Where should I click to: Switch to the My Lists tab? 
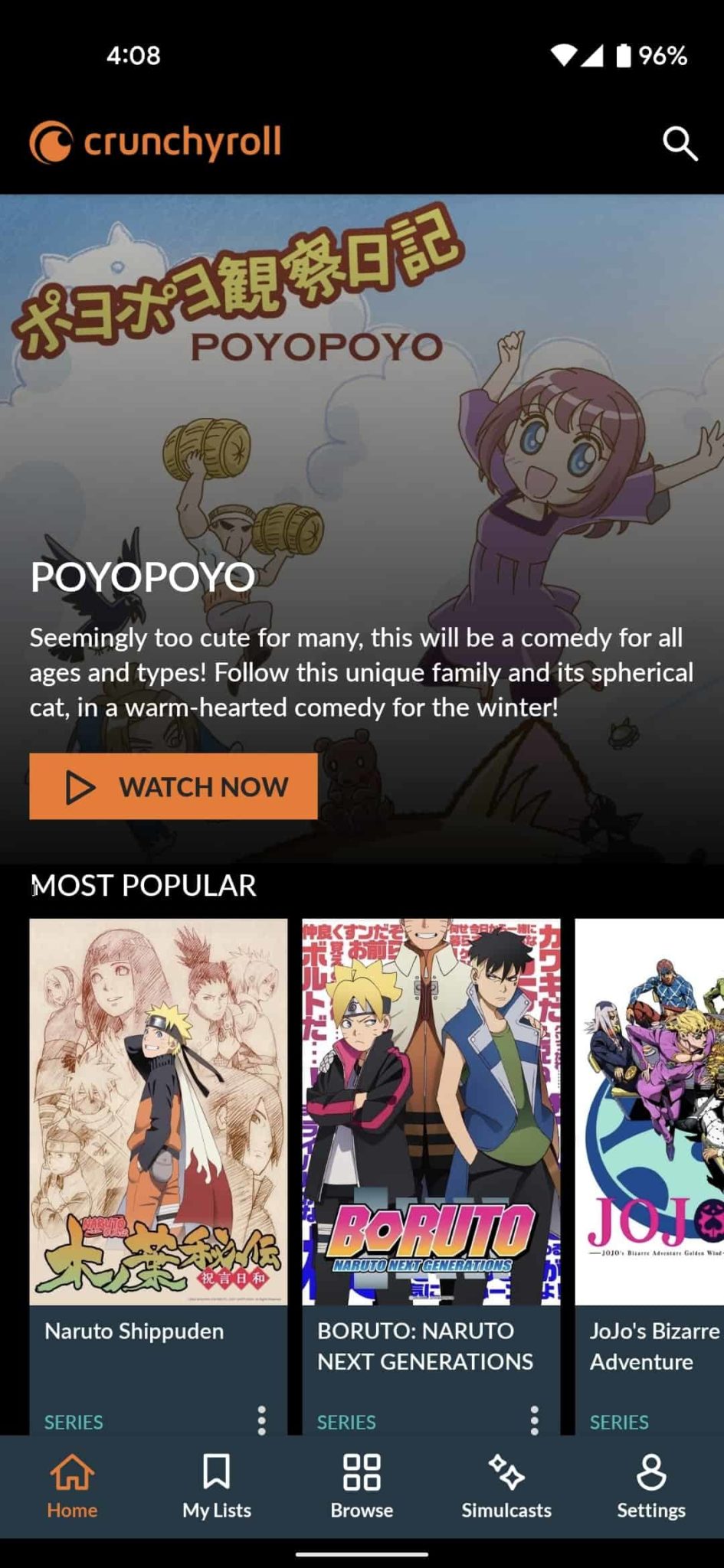point(217,1487)
